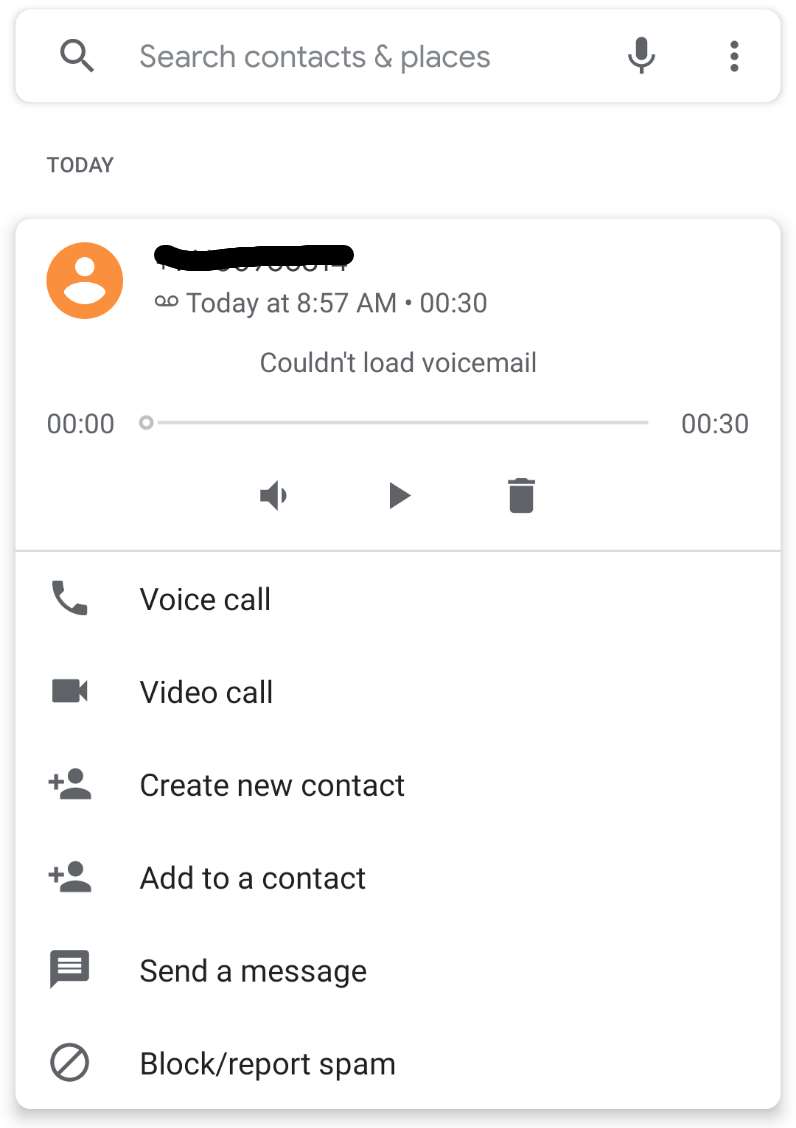This screenshot has width=796, height=1128.
Task: Select the Voice call menu entry
Action: coord(205,598)
